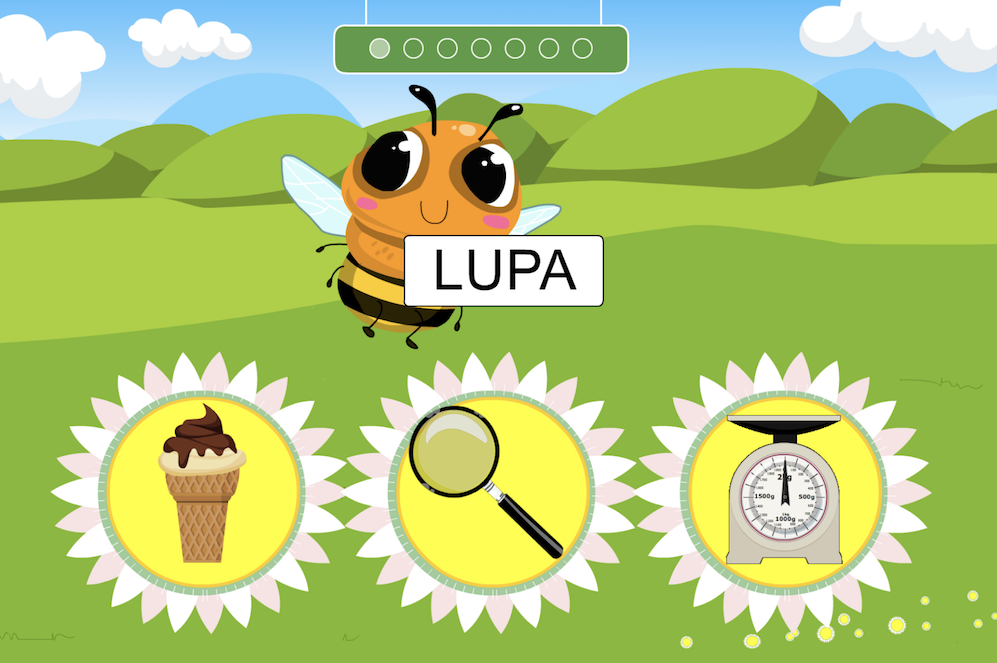Tap the LUPA word card
Screen dimensions: 997x663
(504, 271)
